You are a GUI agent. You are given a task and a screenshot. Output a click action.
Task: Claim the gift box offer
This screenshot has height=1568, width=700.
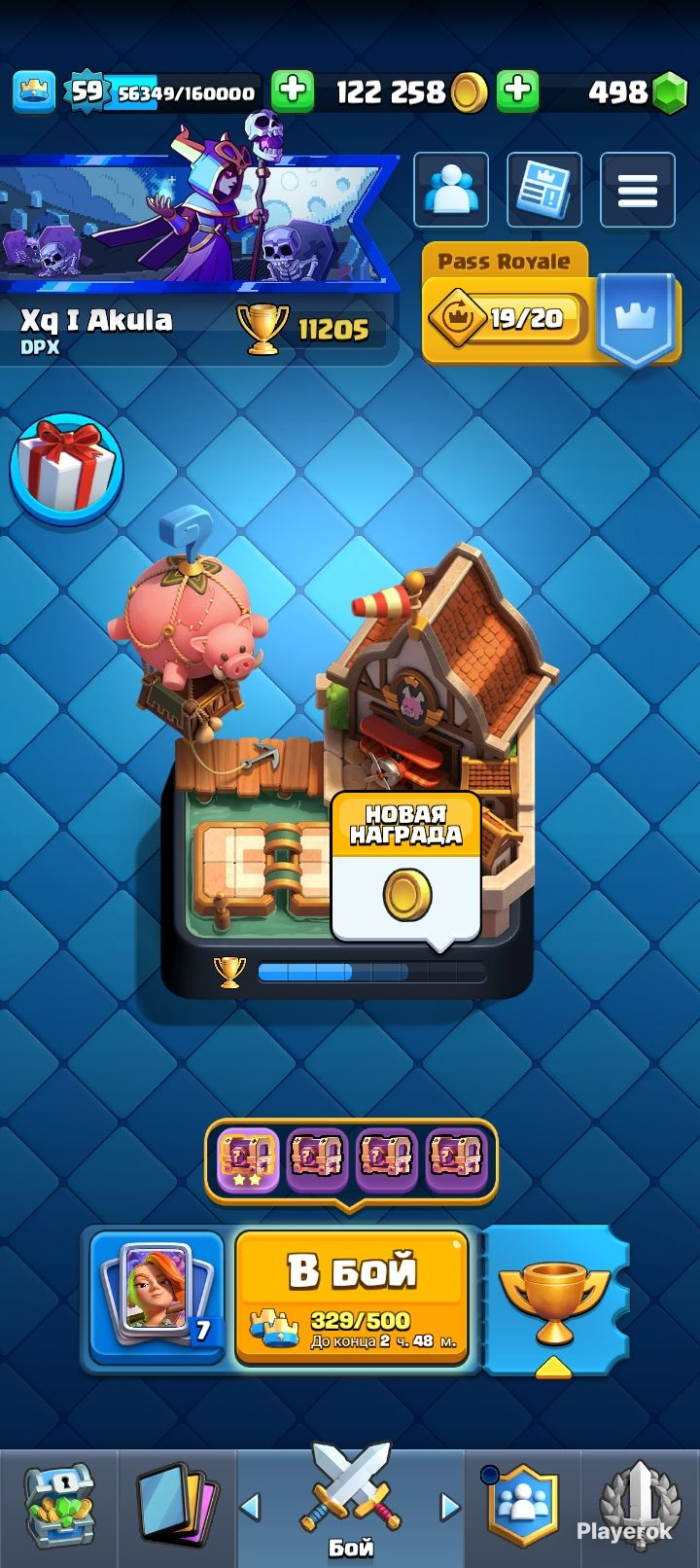(x=66, y=467)
